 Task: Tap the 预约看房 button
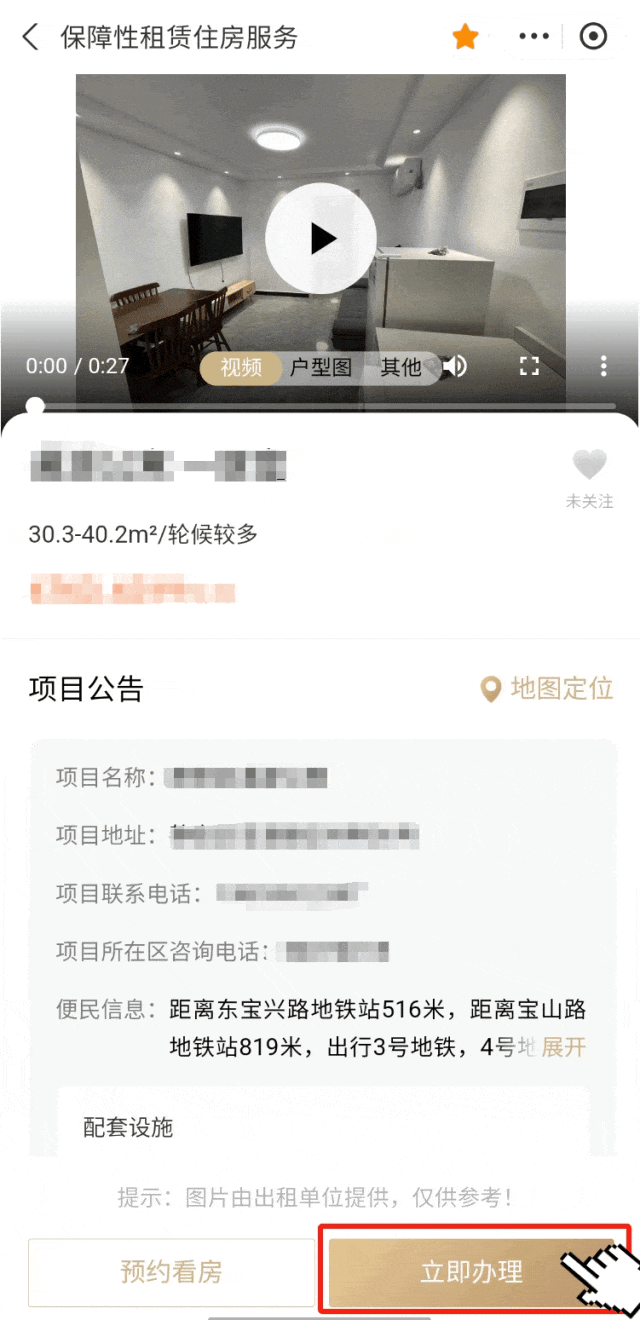[x=171, y=1272]
